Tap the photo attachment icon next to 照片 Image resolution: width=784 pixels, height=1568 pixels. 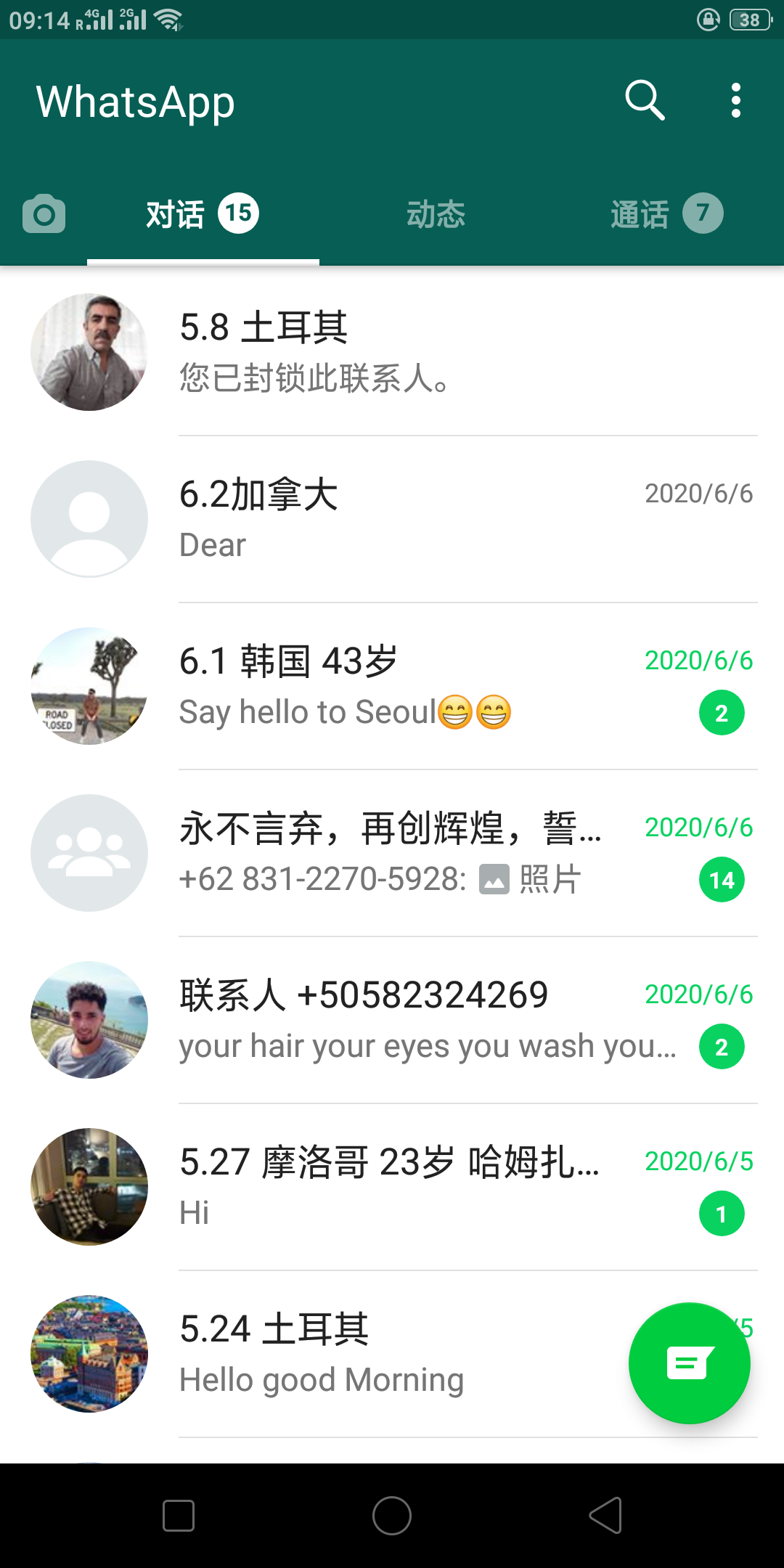click(494, 878)
